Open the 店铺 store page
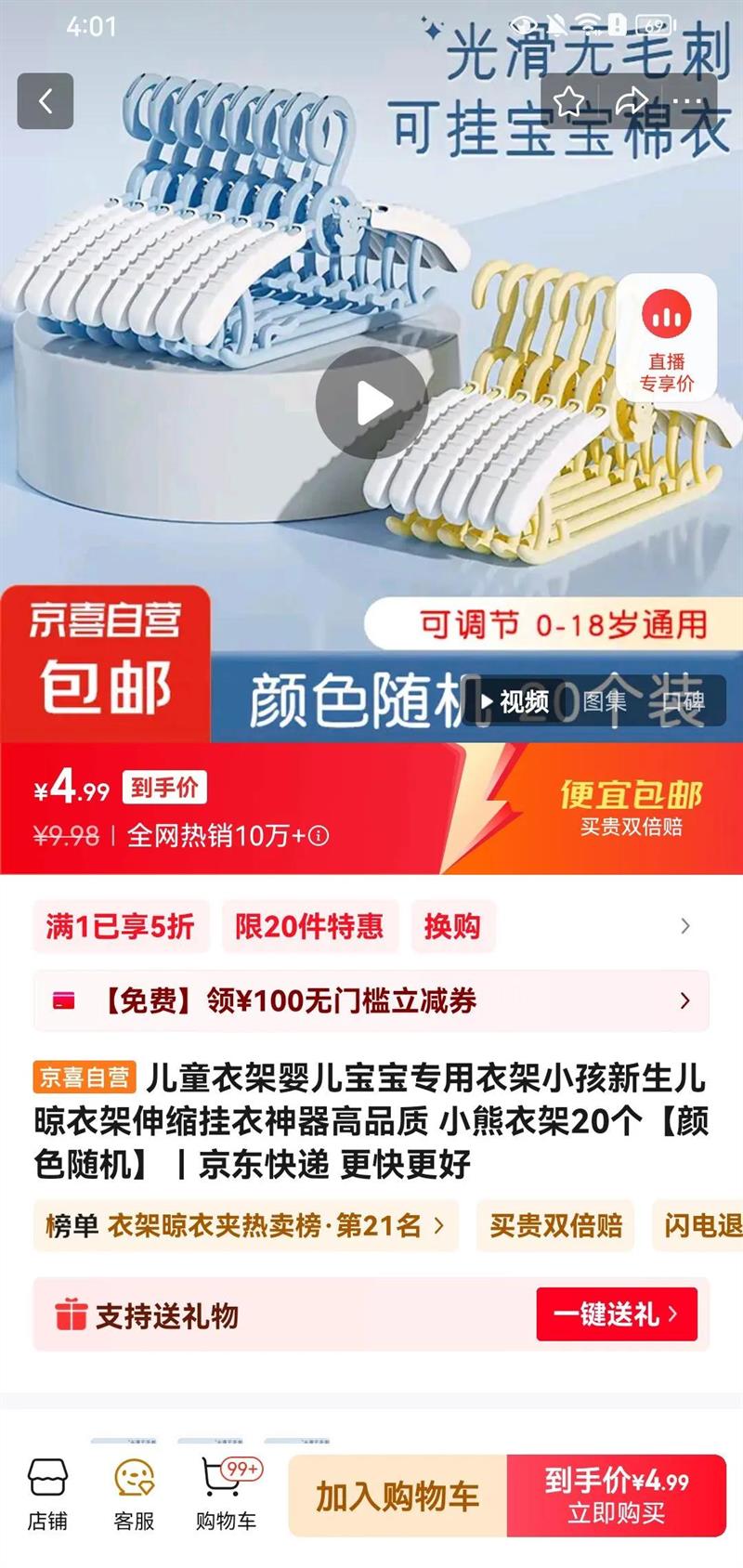Viewport: 743px width, 1568px height. click(47, 1495)
